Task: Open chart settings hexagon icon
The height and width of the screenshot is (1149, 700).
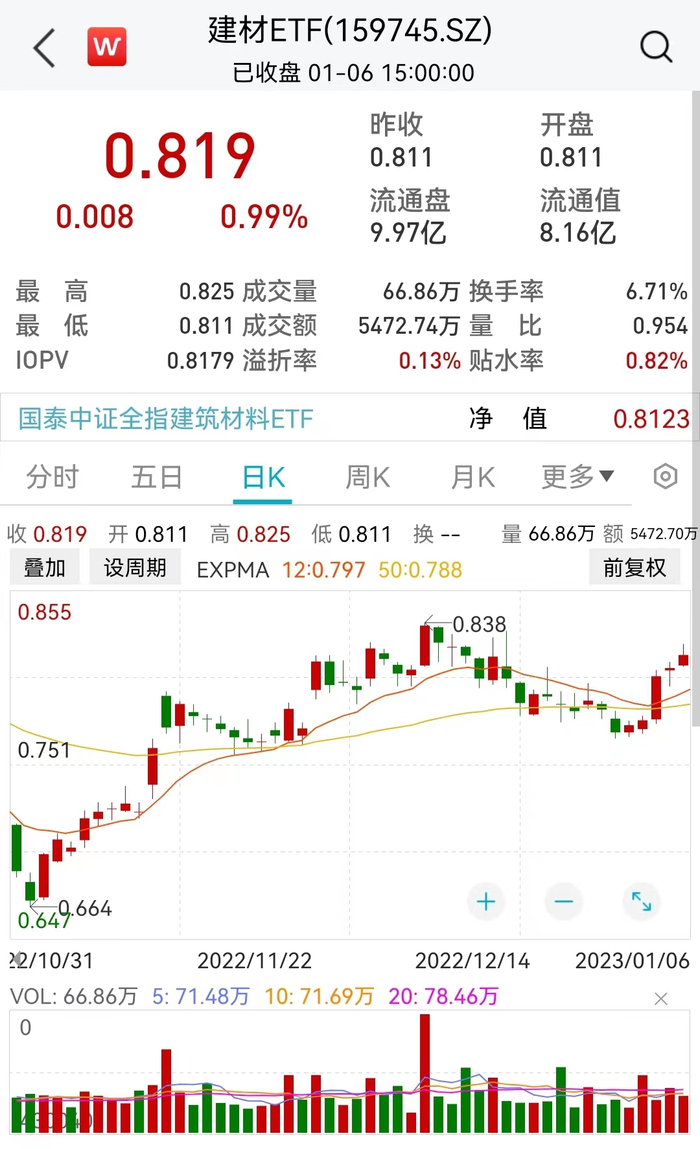Action: (665, 477)
